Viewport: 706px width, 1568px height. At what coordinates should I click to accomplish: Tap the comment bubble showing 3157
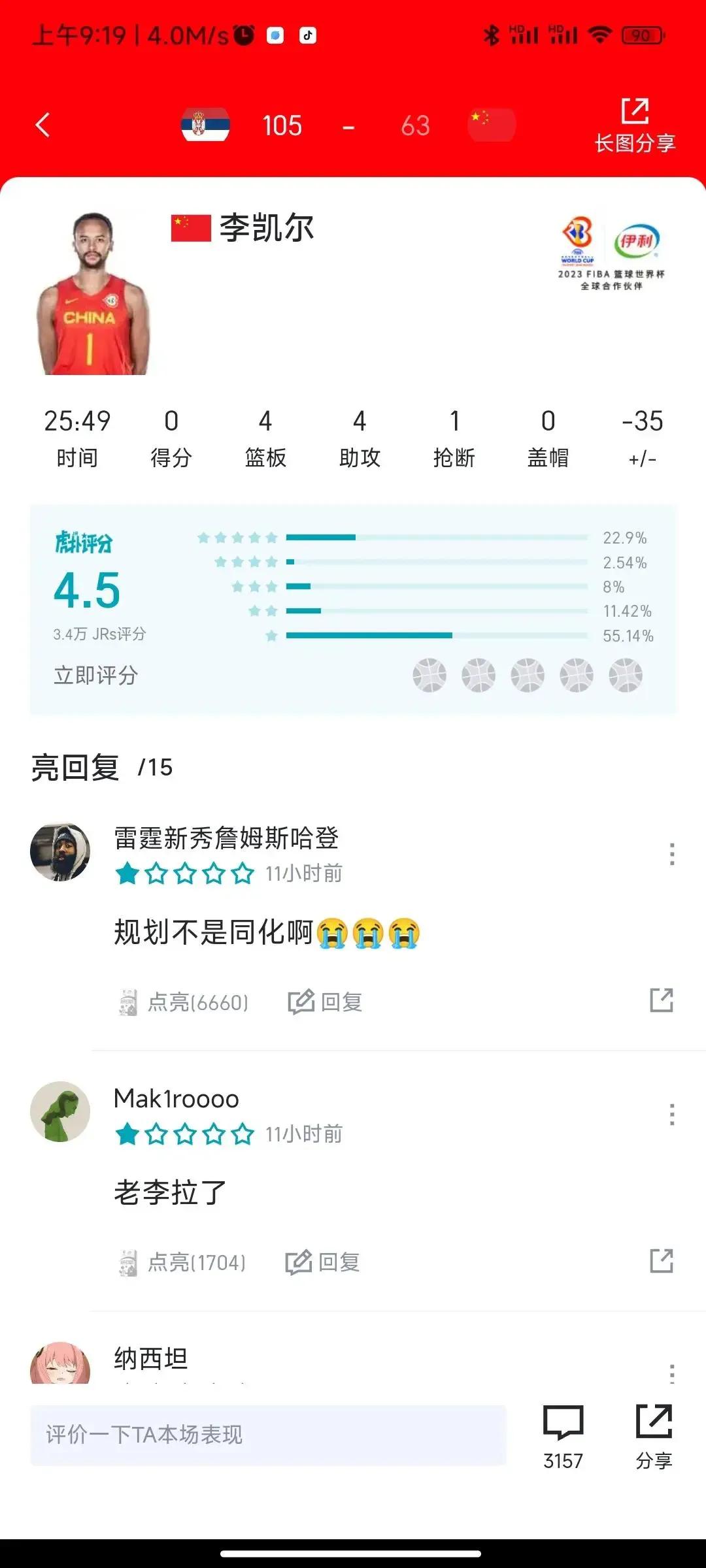click(564, 1424)
